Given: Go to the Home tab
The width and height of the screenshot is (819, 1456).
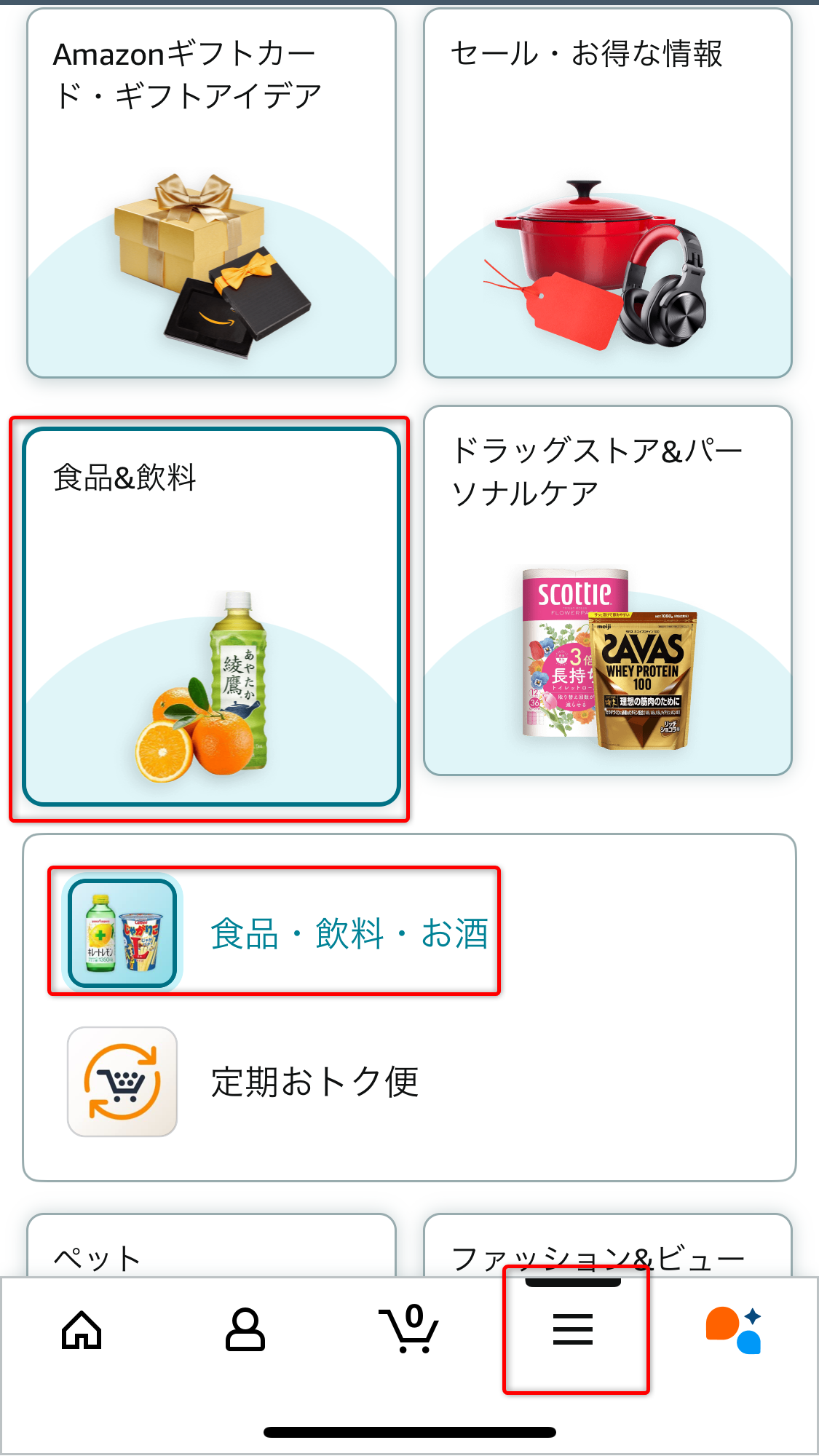Looking at the screenshot, I should pos(82,1330).
